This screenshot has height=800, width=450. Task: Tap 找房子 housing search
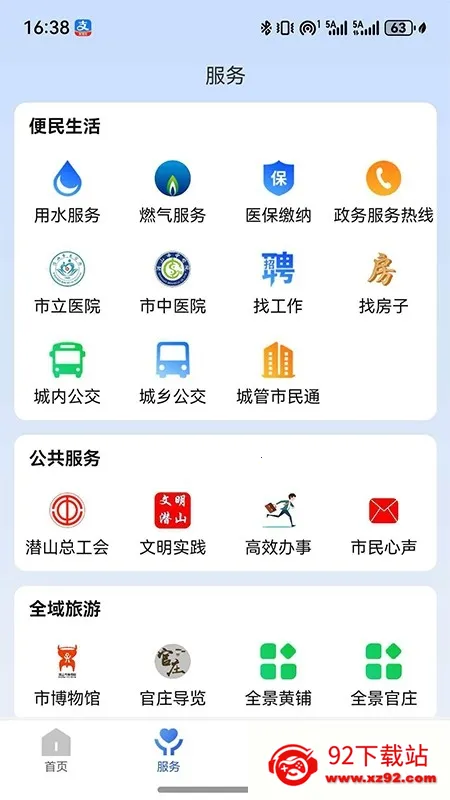pos(383,283)
